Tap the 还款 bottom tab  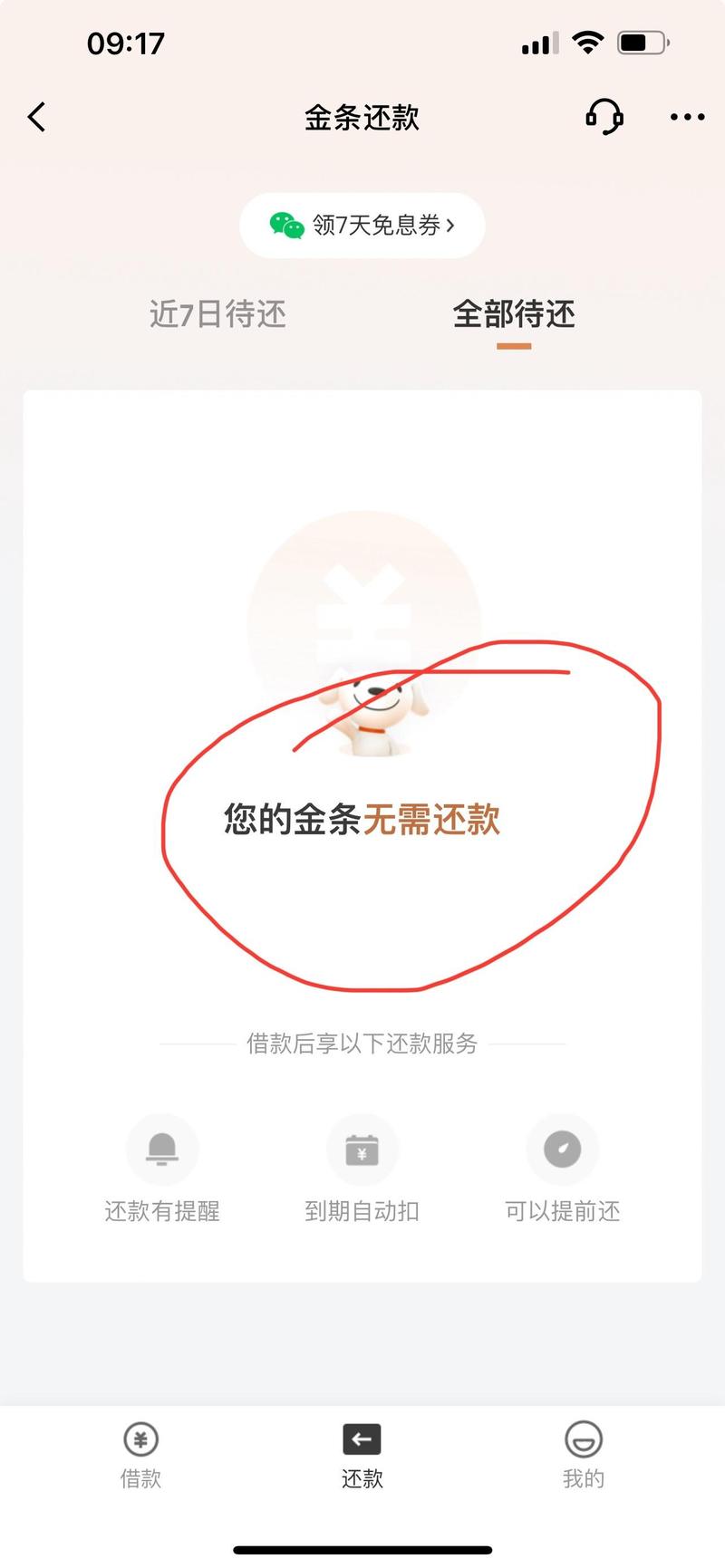[362, 1455]
